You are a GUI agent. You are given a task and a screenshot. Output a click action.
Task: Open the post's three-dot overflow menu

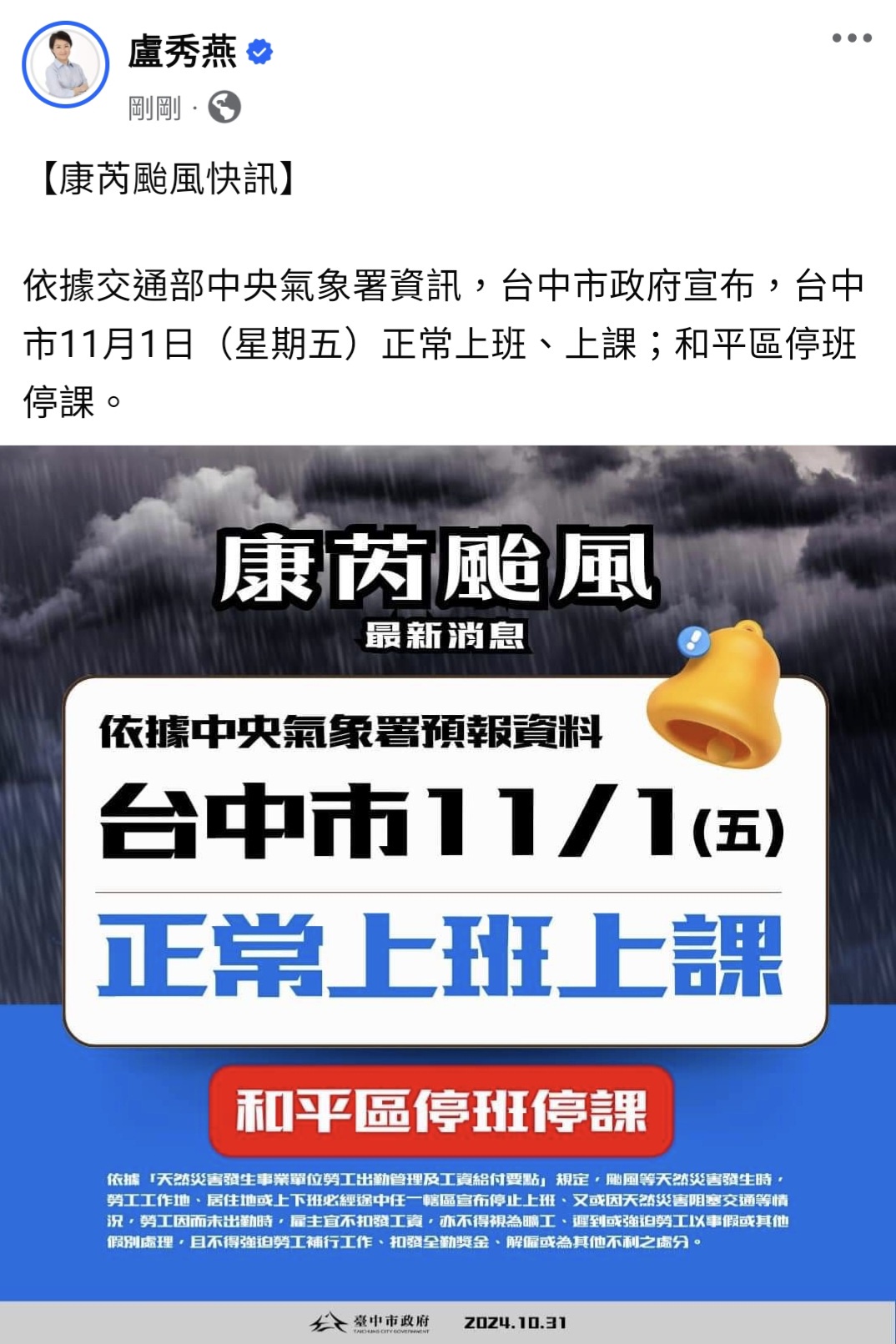[852, 38]
